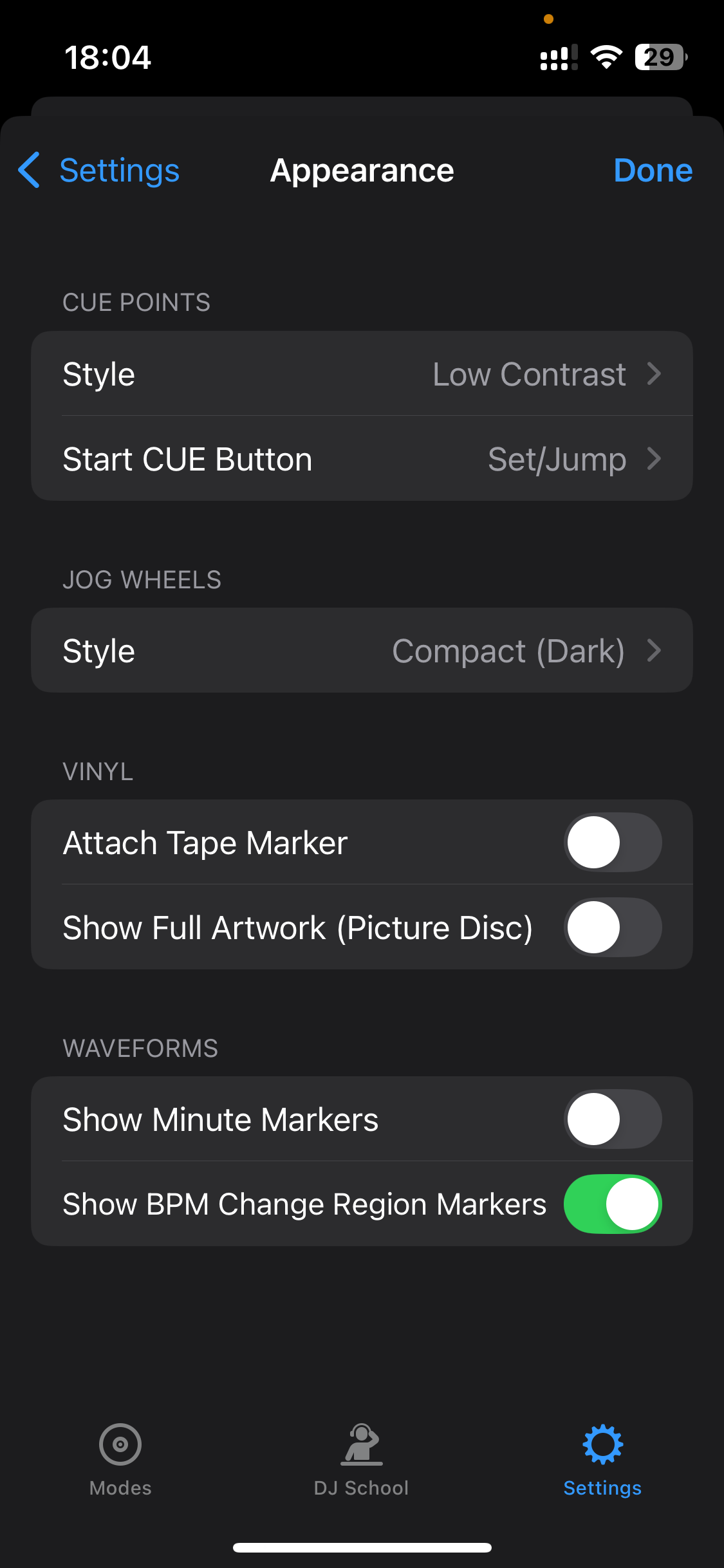724x1568 pixels.
Task: Tap Done to finish editing Appearance
Action: click(x=652, y=170)
